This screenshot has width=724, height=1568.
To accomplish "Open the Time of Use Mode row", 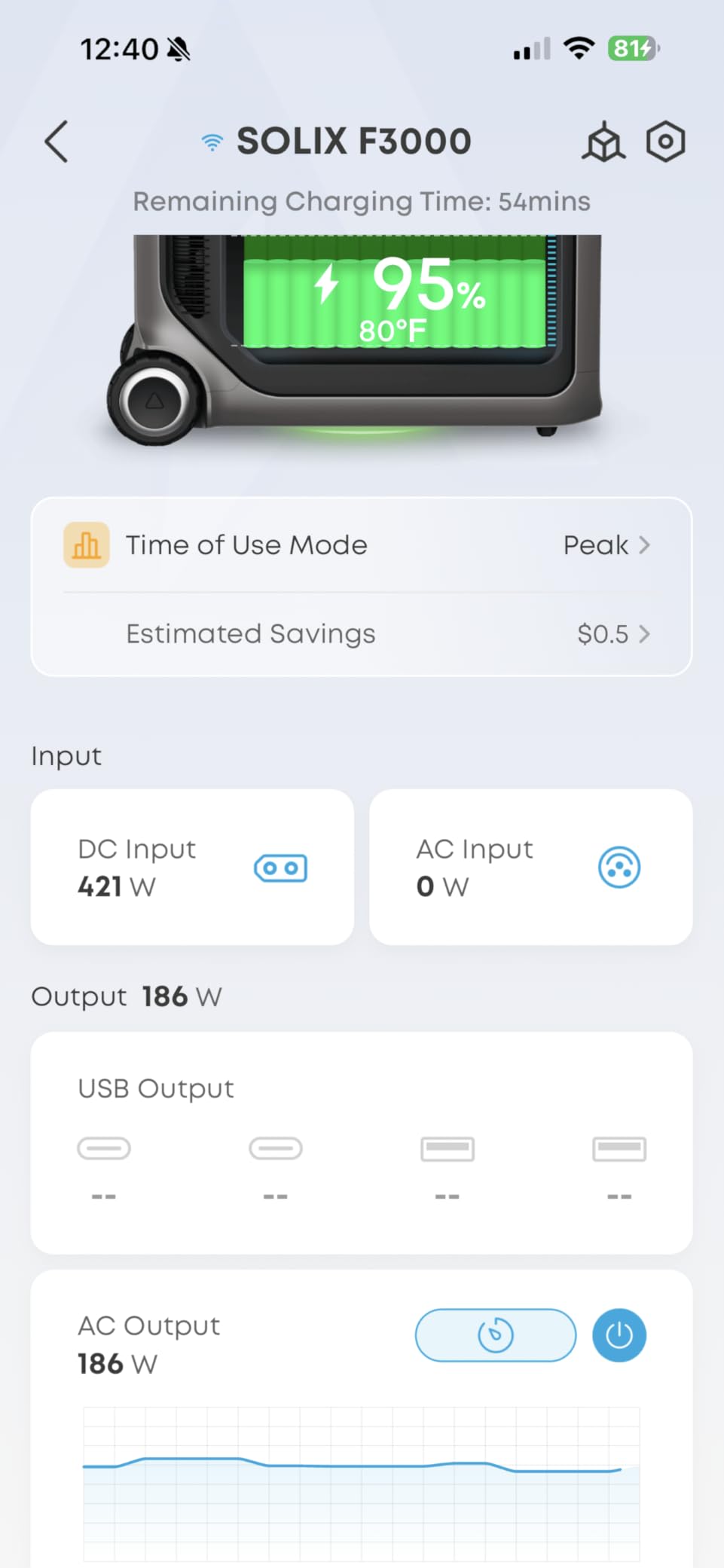I will [x=362, y=545].
